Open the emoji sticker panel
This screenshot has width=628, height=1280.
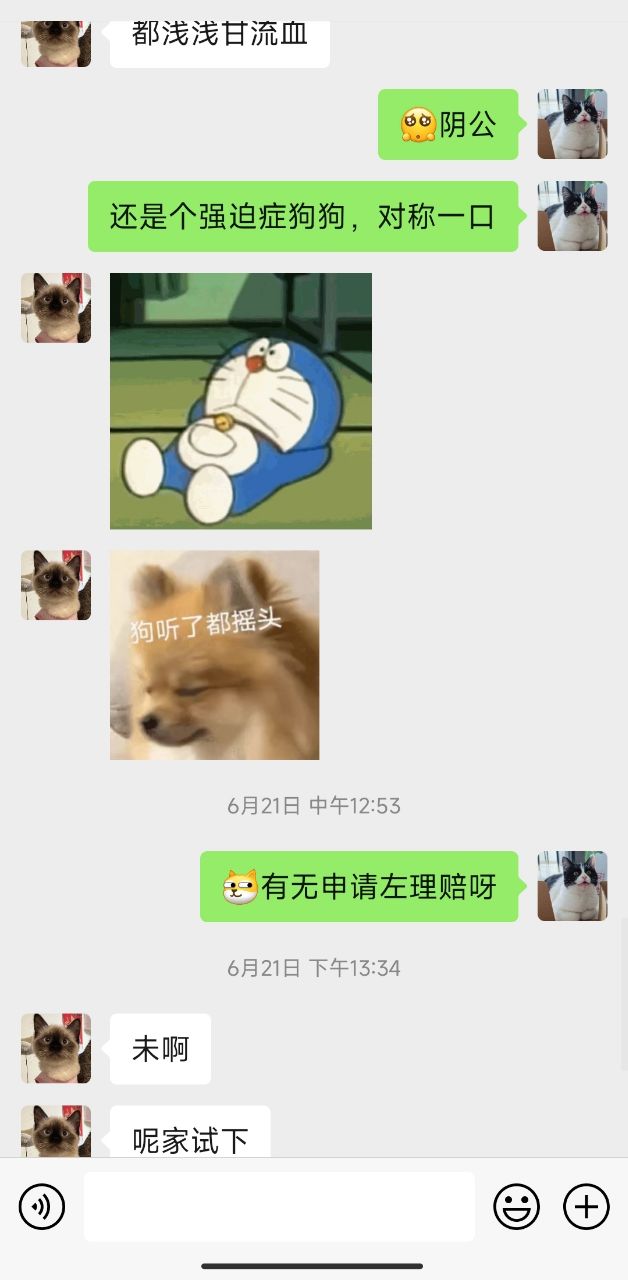pos(516,1207)
